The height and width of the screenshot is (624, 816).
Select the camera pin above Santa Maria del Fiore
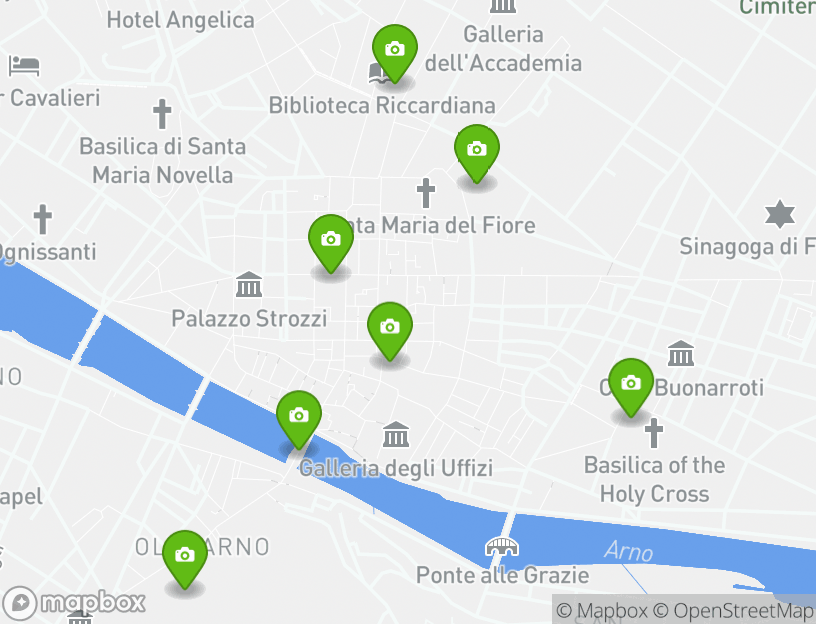pos(477,151)
